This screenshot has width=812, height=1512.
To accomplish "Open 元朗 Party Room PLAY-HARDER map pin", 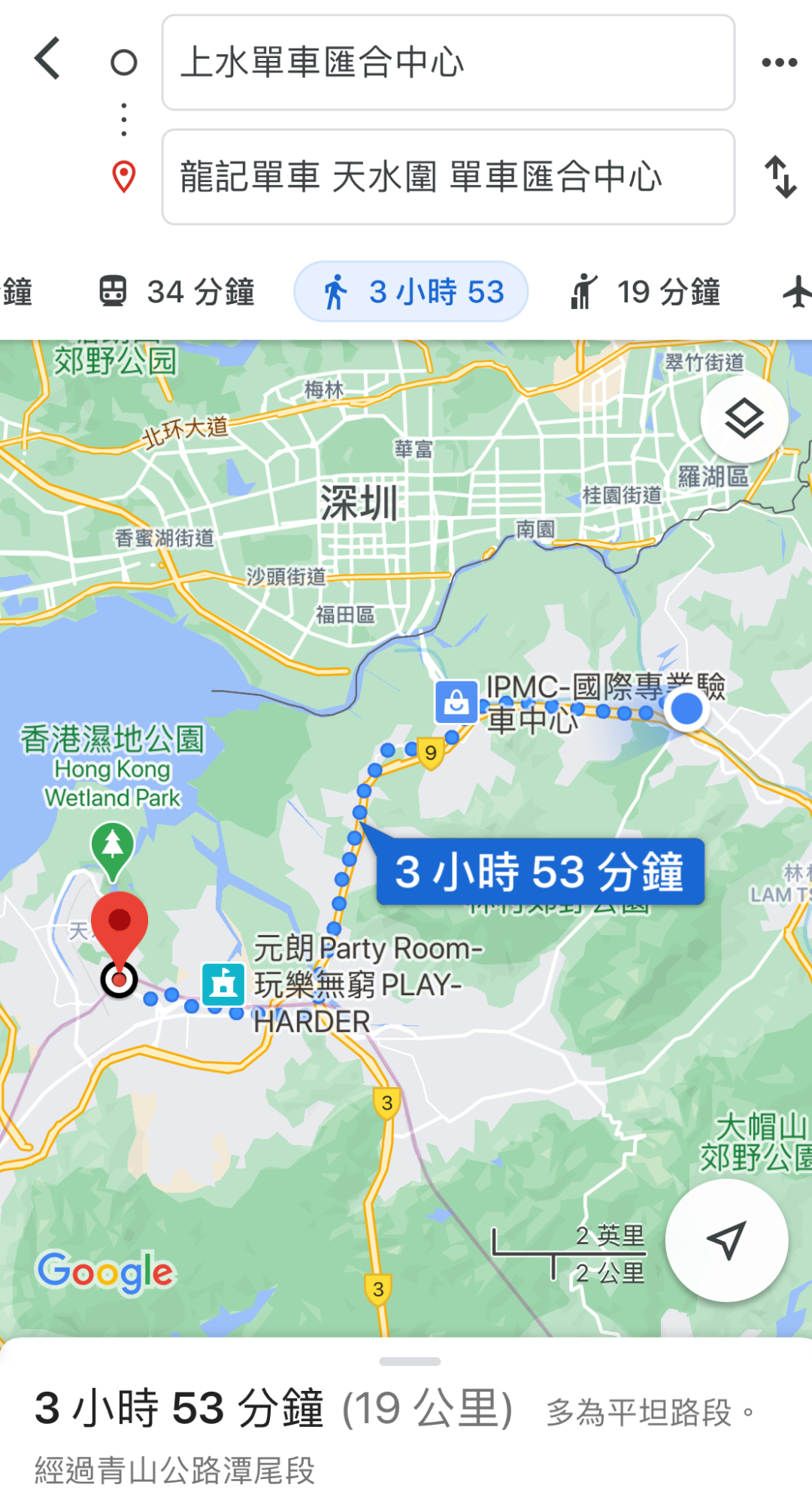I will pyautogui.click(x=223, y=985).
